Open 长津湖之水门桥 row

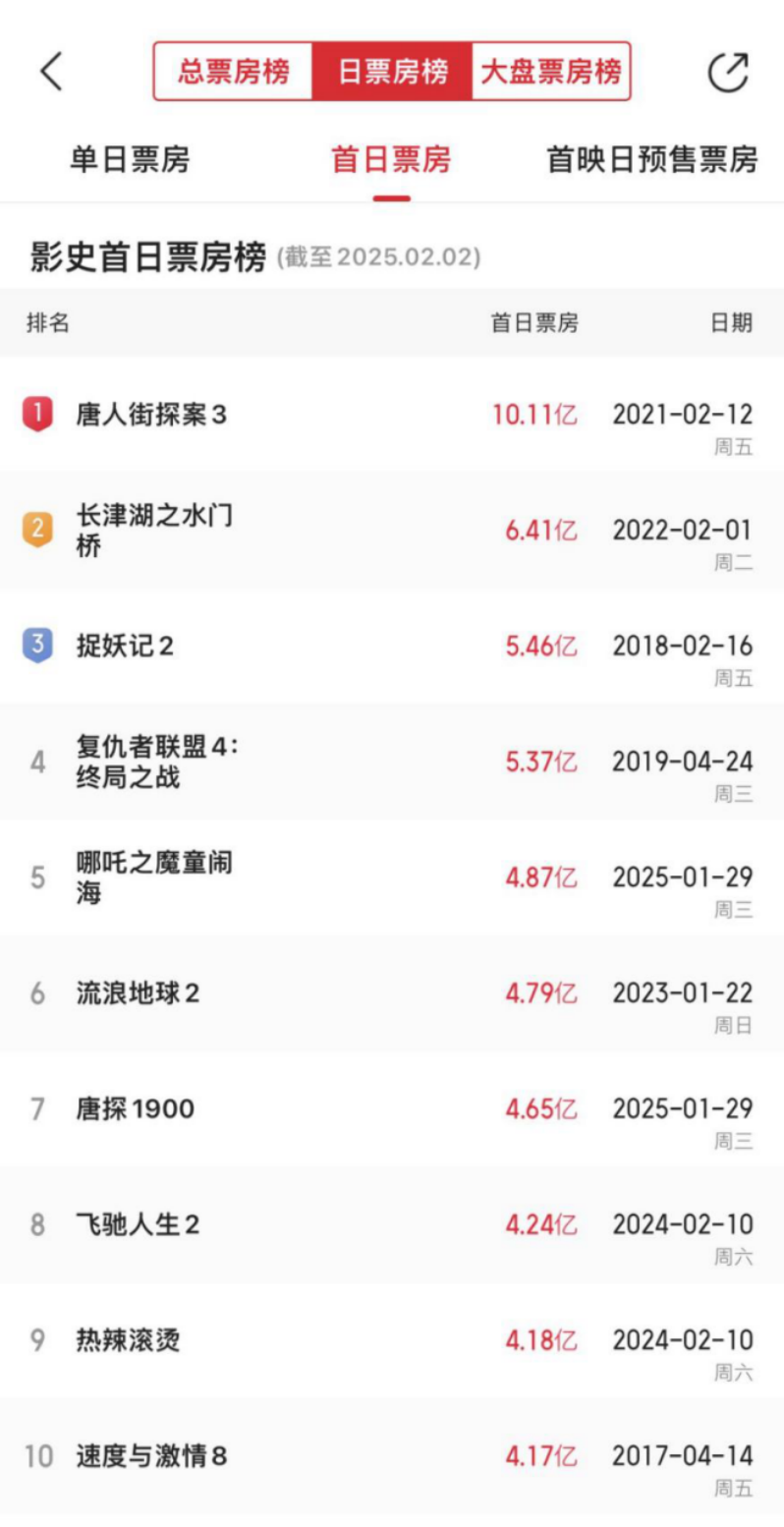392,531
